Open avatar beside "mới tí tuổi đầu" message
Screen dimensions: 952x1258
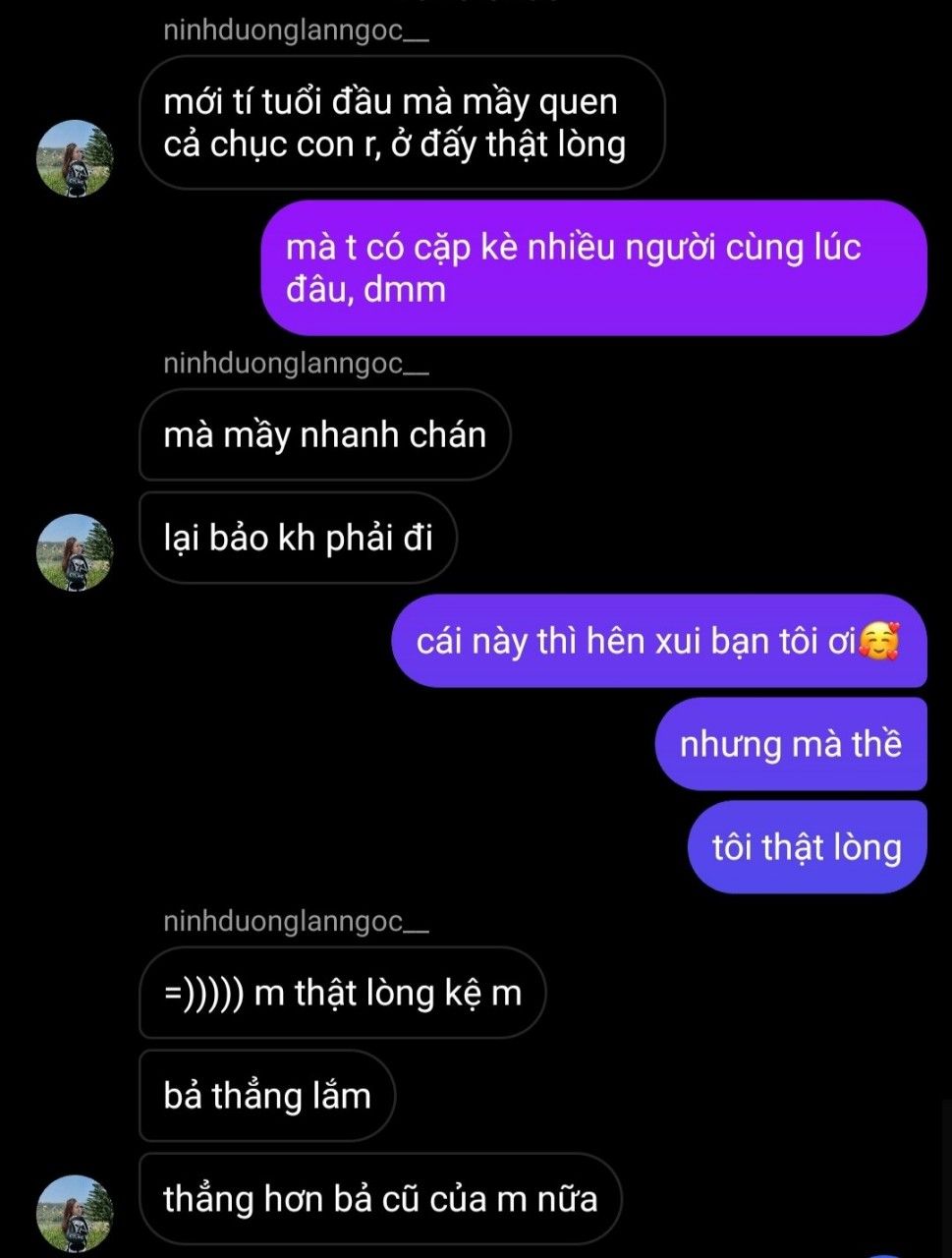coord(75,158)
